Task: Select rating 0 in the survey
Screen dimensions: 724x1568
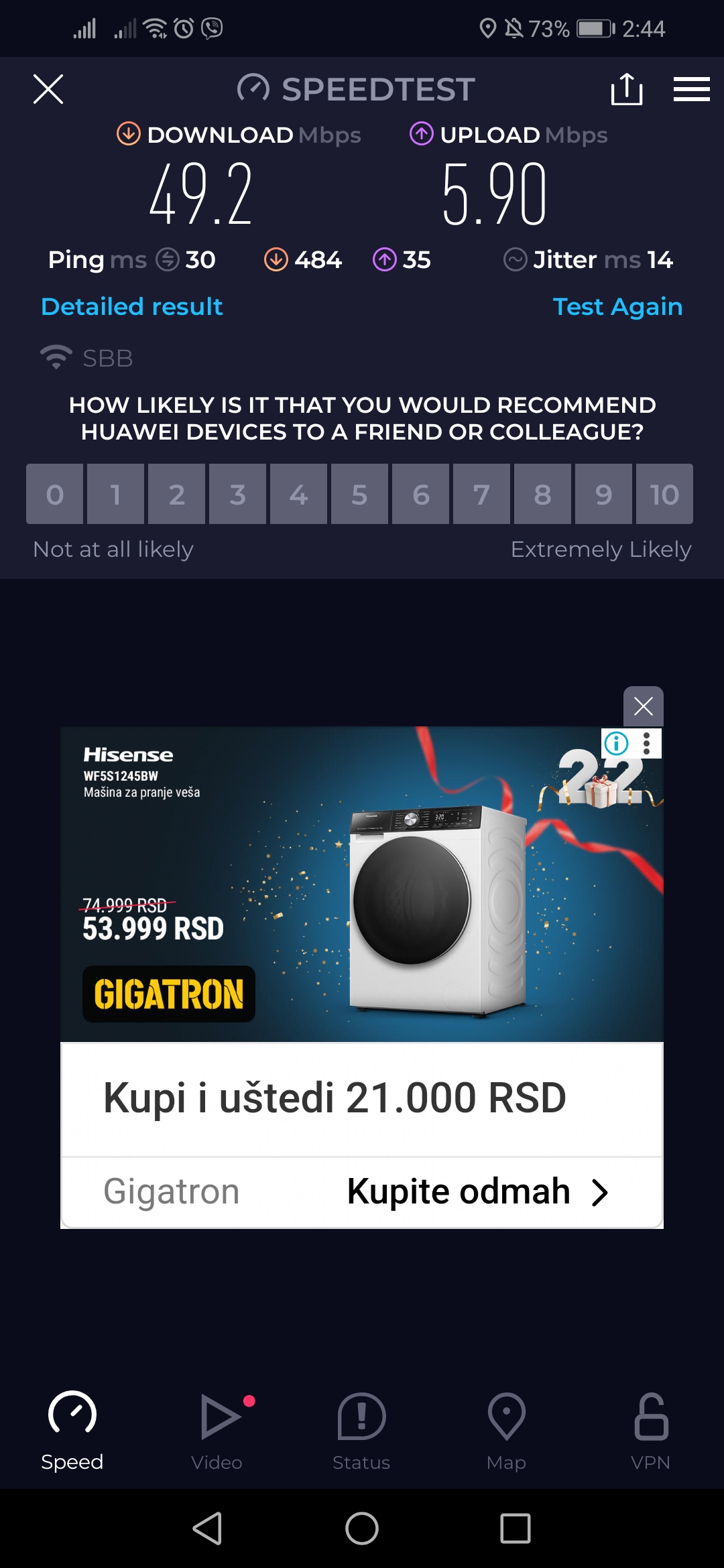Action: 55,495
